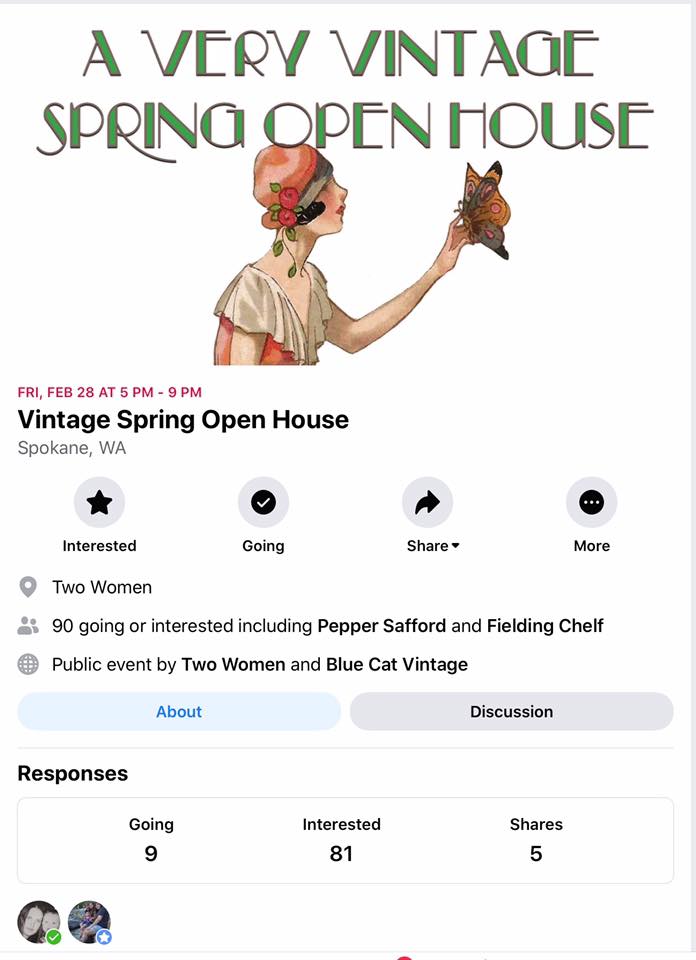Viewport: 696px width, 960px height.
Task: Open the event cover photo
Action: pos(347,190)
